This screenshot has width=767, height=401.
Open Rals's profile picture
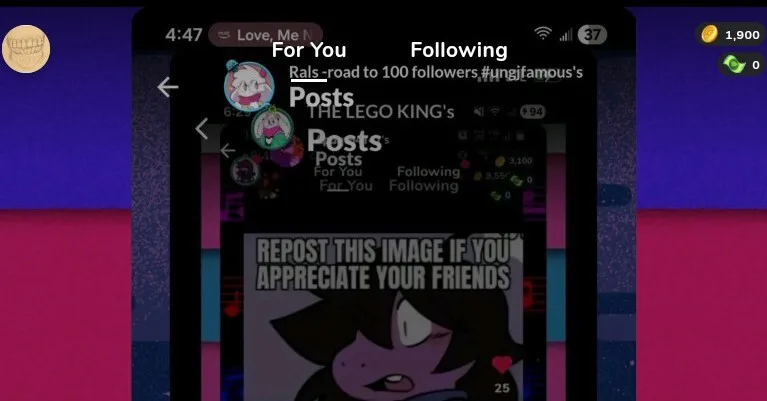(x=249, y=85)
